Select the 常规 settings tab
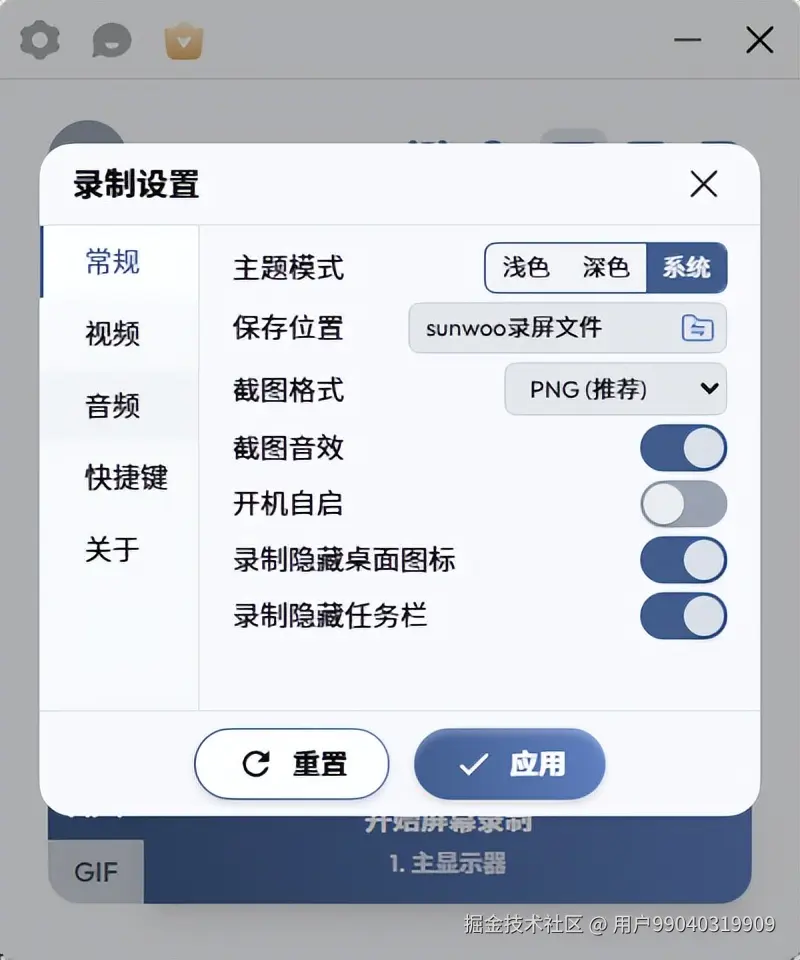Viewport: 800px width, 960px height. 113,262
